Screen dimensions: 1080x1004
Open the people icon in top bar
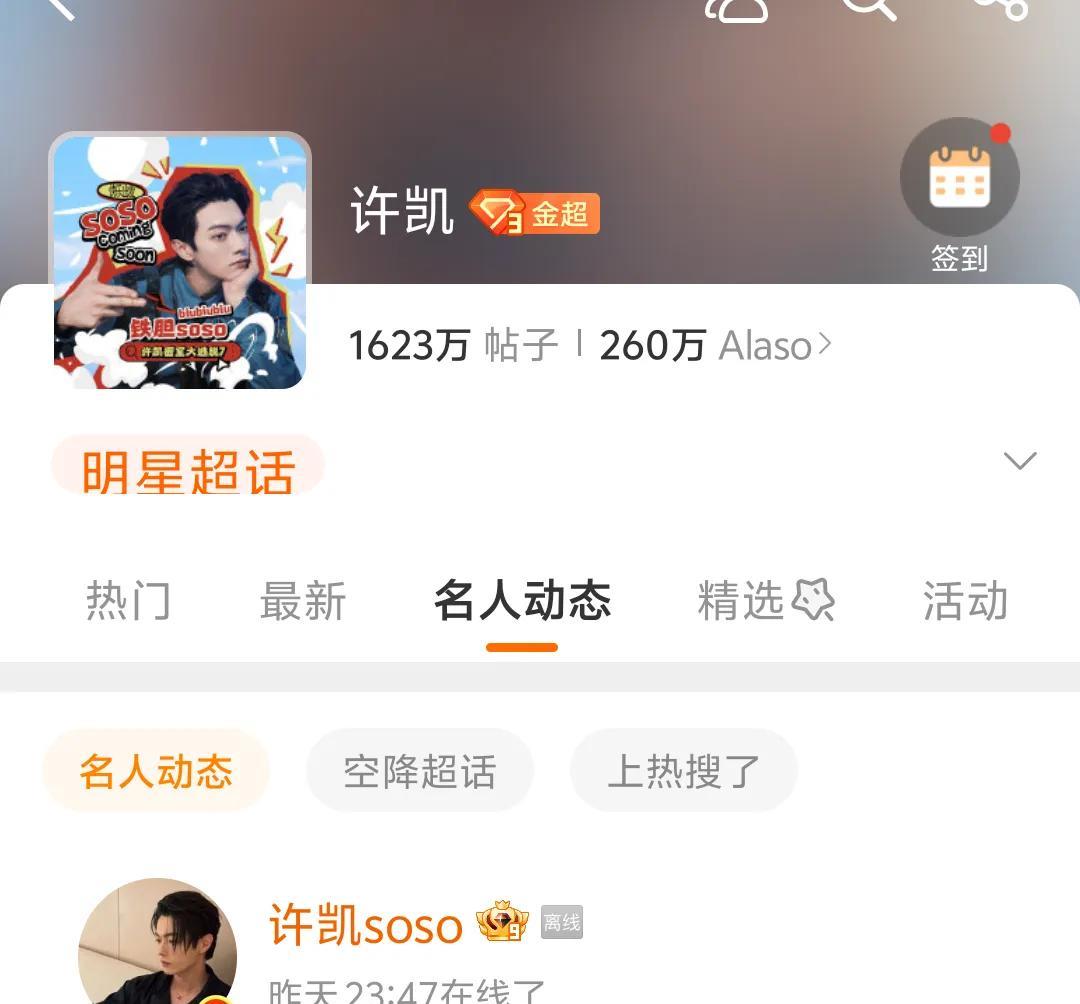(x=737, y=8)
